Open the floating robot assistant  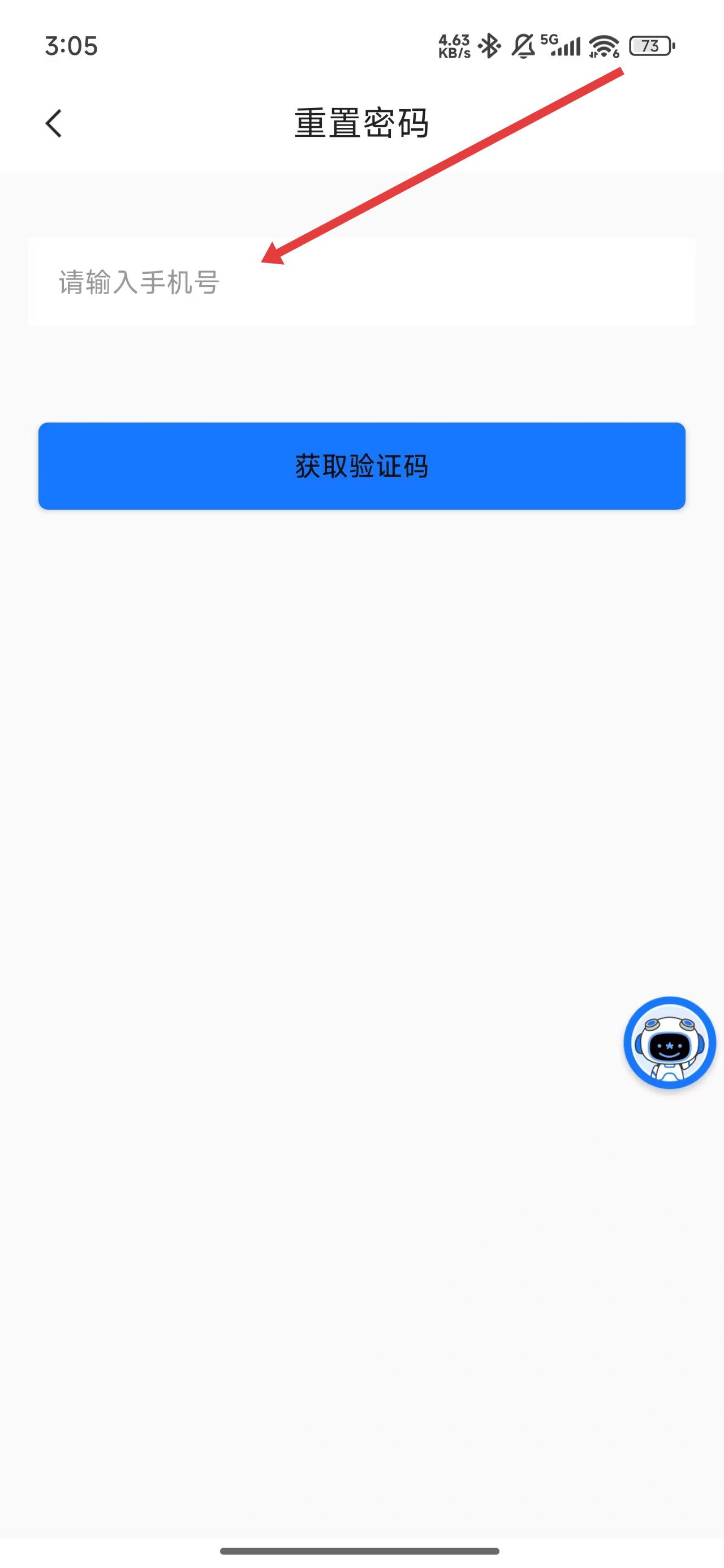click(669, 1042)
